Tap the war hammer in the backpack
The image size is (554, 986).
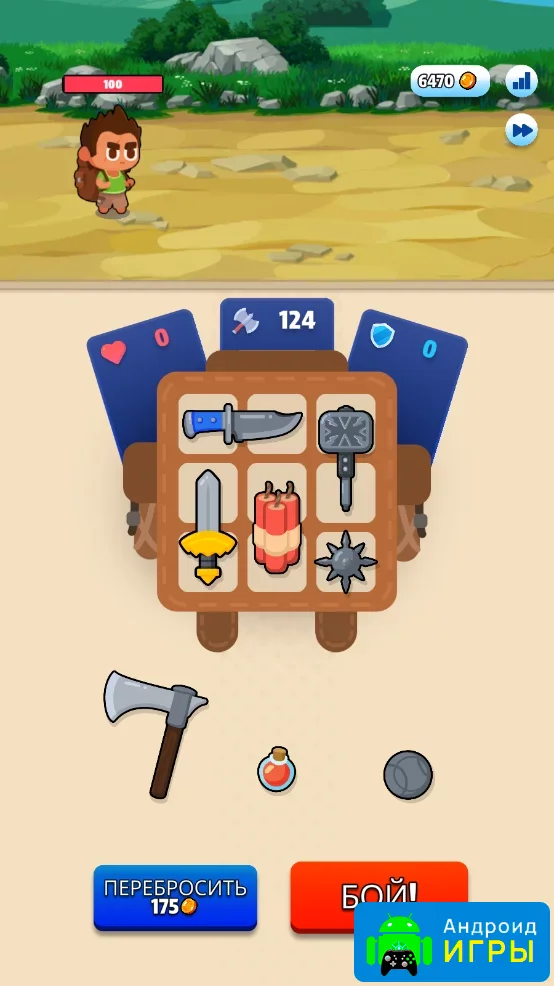click(345, 457)
